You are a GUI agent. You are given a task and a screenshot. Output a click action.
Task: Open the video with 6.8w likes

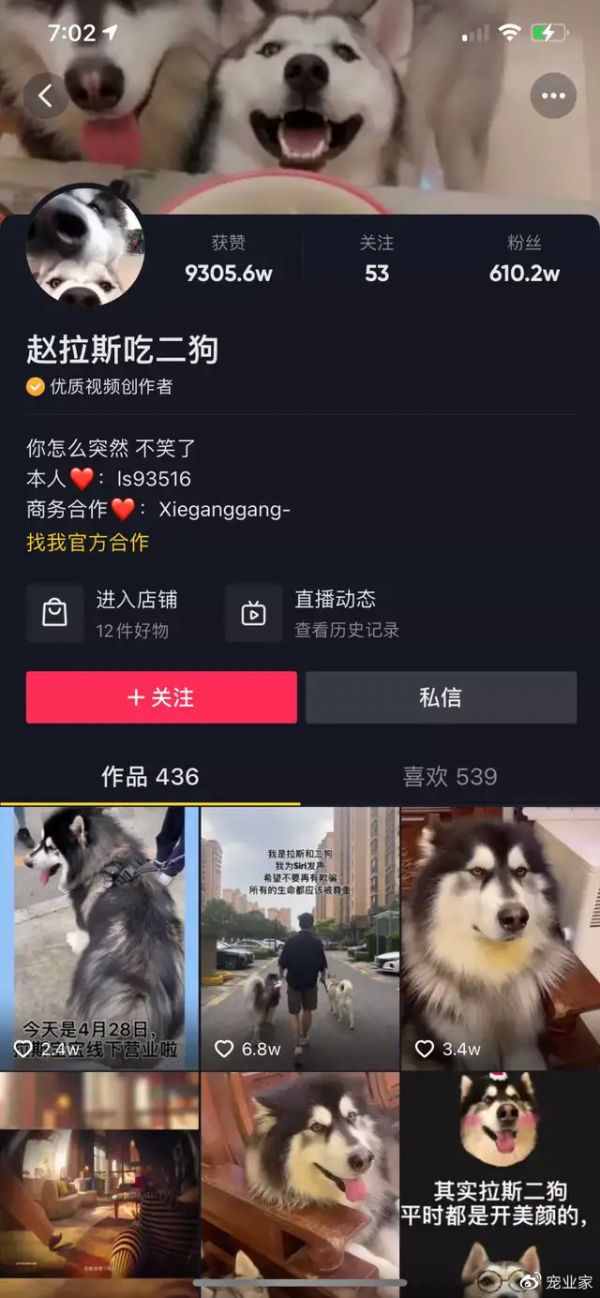pyautogui.click(x=300, y=938)
